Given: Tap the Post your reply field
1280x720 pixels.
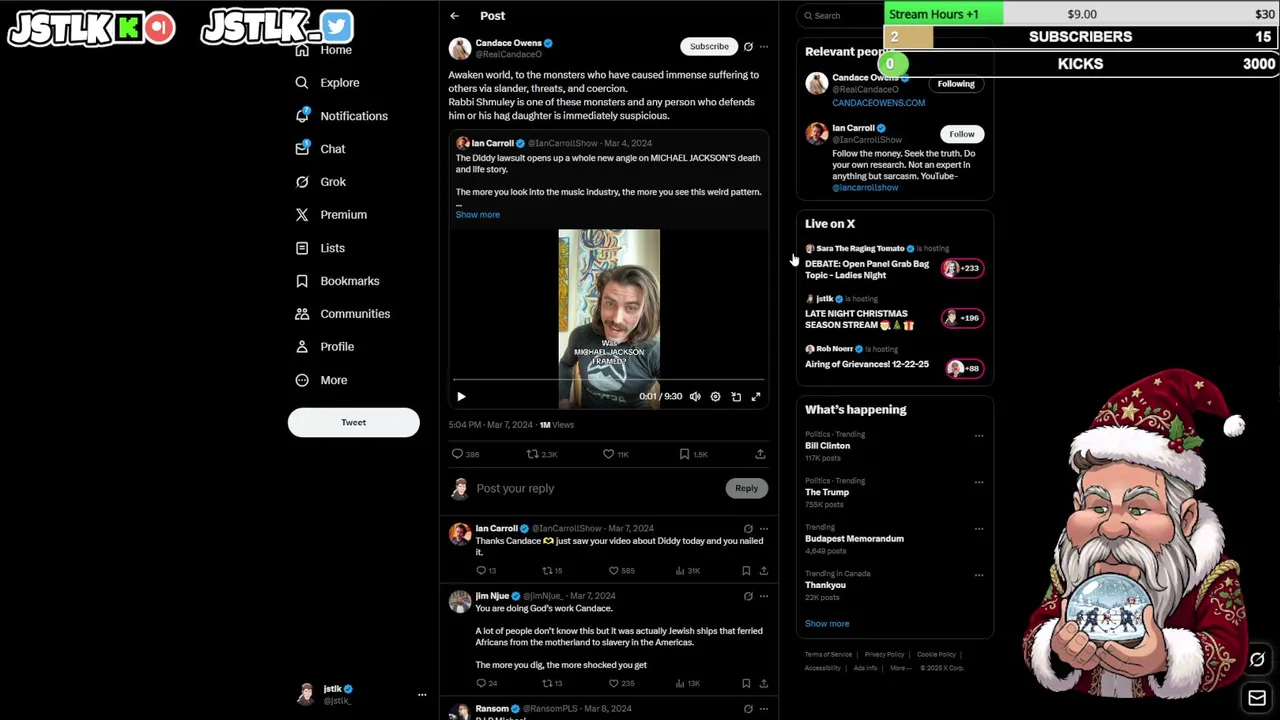Looking at the screenshot, I should click(x=590, y=488).
